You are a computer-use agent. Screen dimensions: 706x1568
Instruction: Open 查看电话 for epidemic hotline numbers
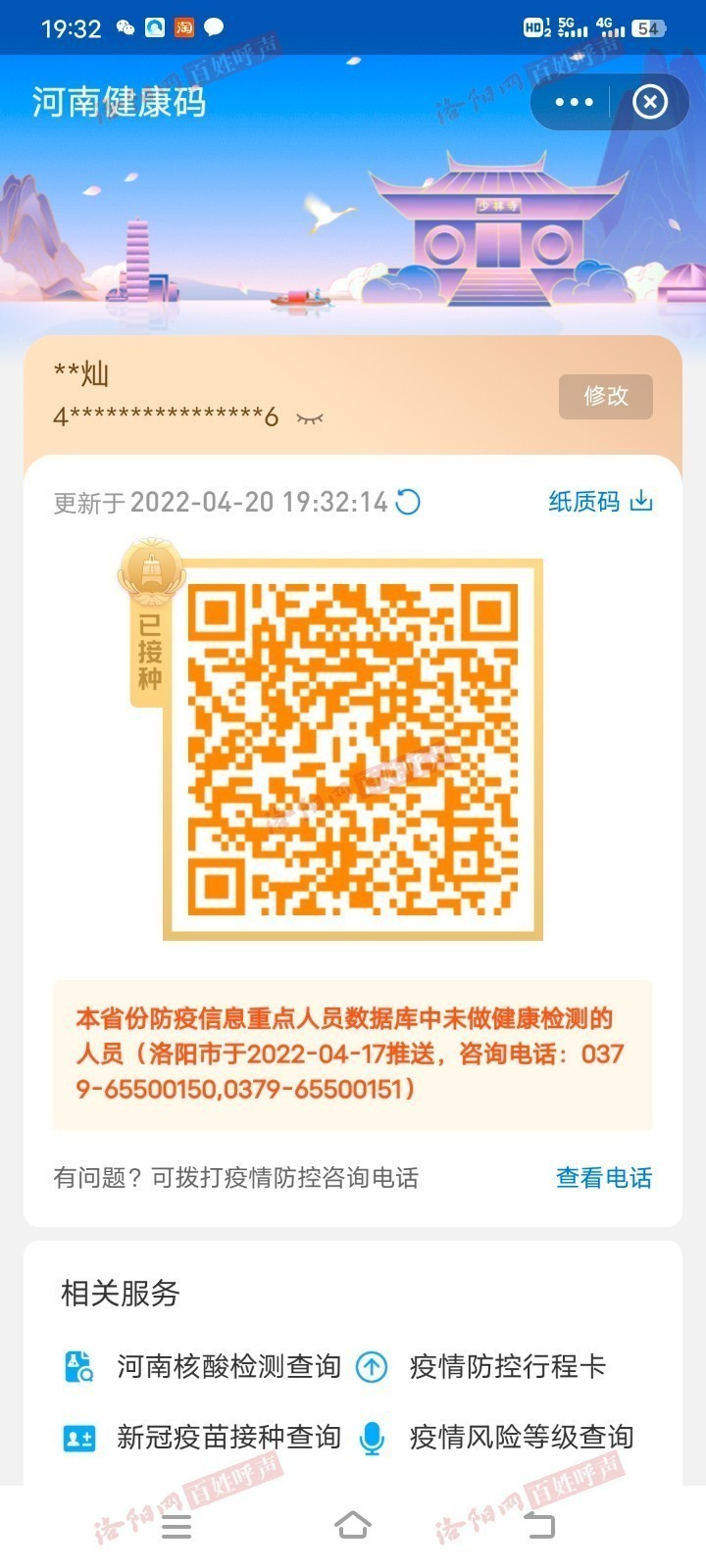pos(603,1177)
